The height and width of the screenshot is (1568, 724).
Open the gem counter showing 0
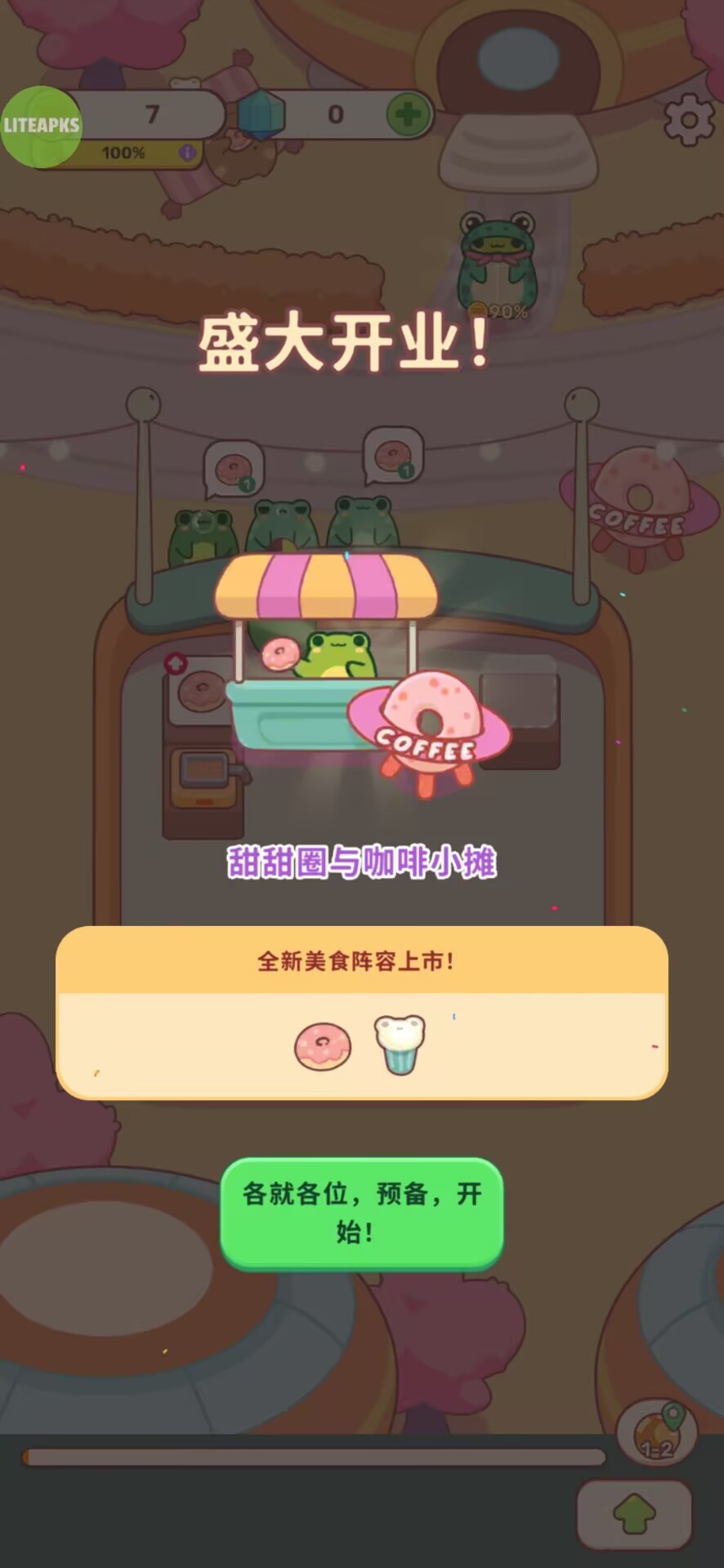pos(333,113)
